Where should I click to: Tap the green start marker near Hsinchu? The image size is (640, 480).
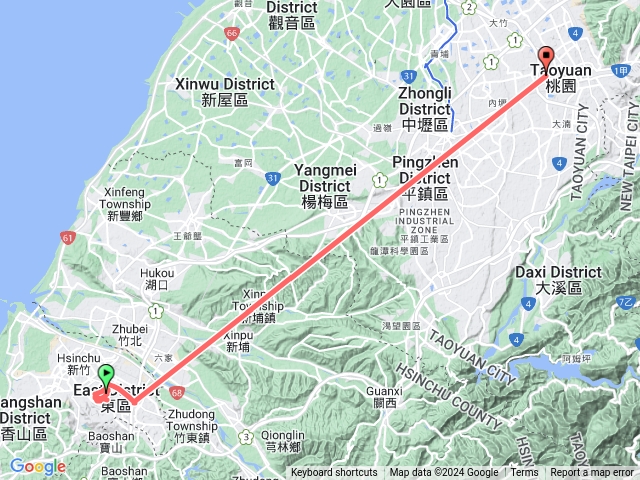(x=107, y=375)
